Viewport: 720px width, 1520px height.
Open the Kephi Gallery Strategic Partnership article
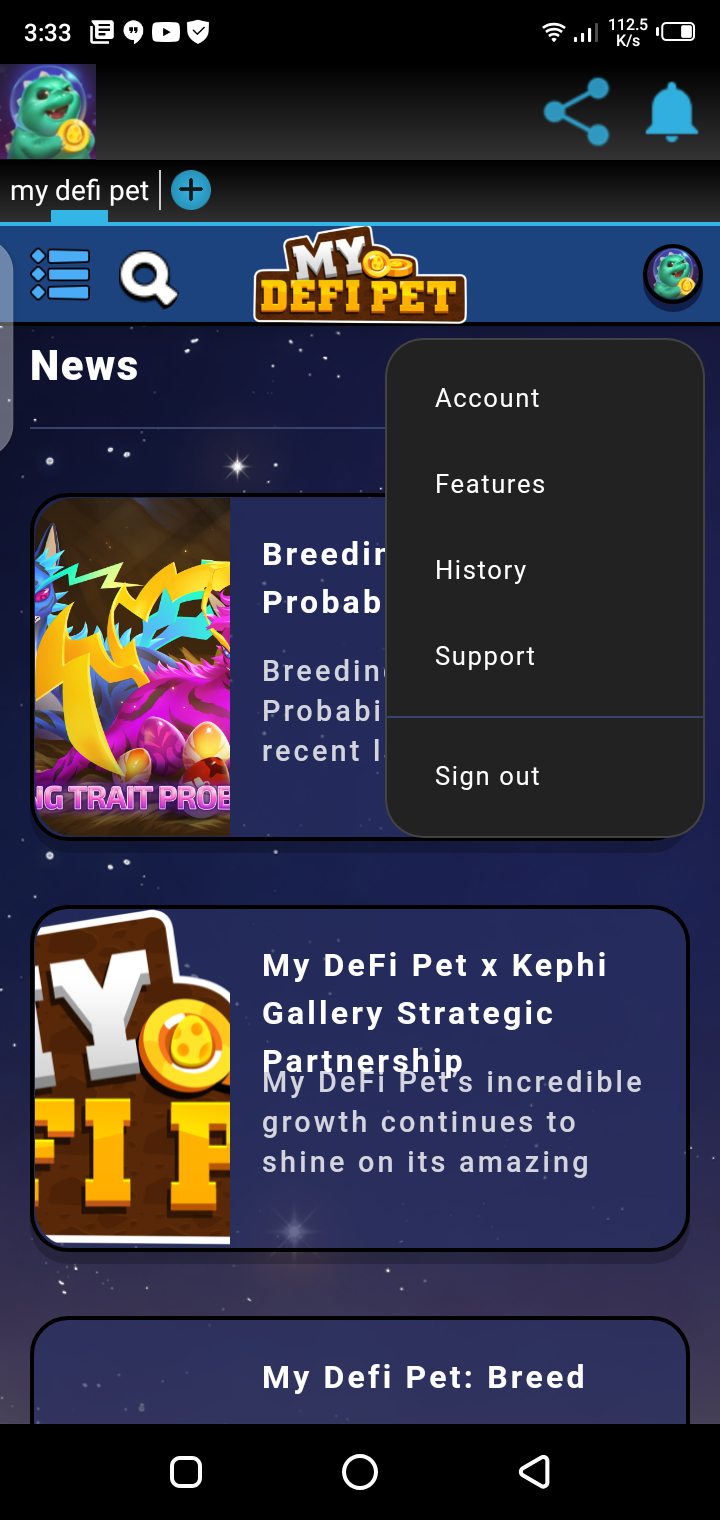click(360, 1078)
